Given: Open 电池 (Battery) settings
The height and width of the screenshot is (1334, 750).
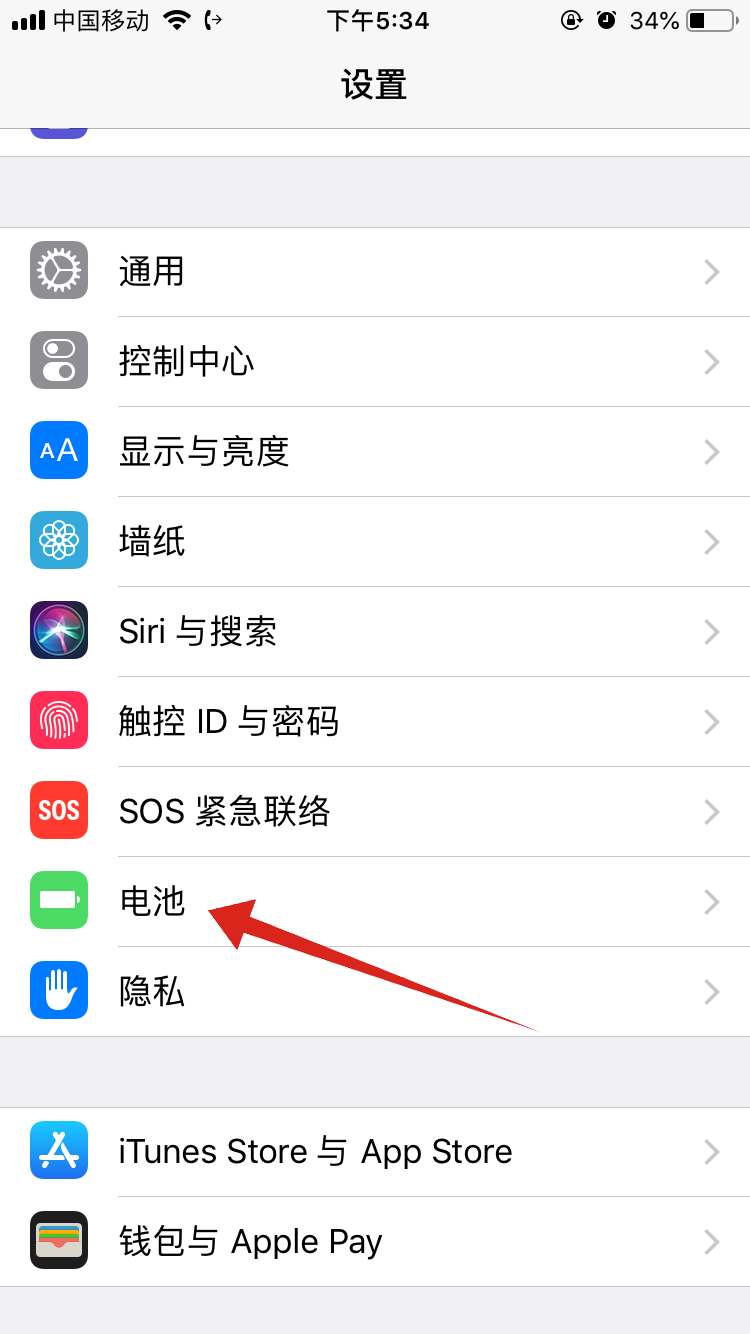Looking at the screenshot, I should (x=375, y=902).
